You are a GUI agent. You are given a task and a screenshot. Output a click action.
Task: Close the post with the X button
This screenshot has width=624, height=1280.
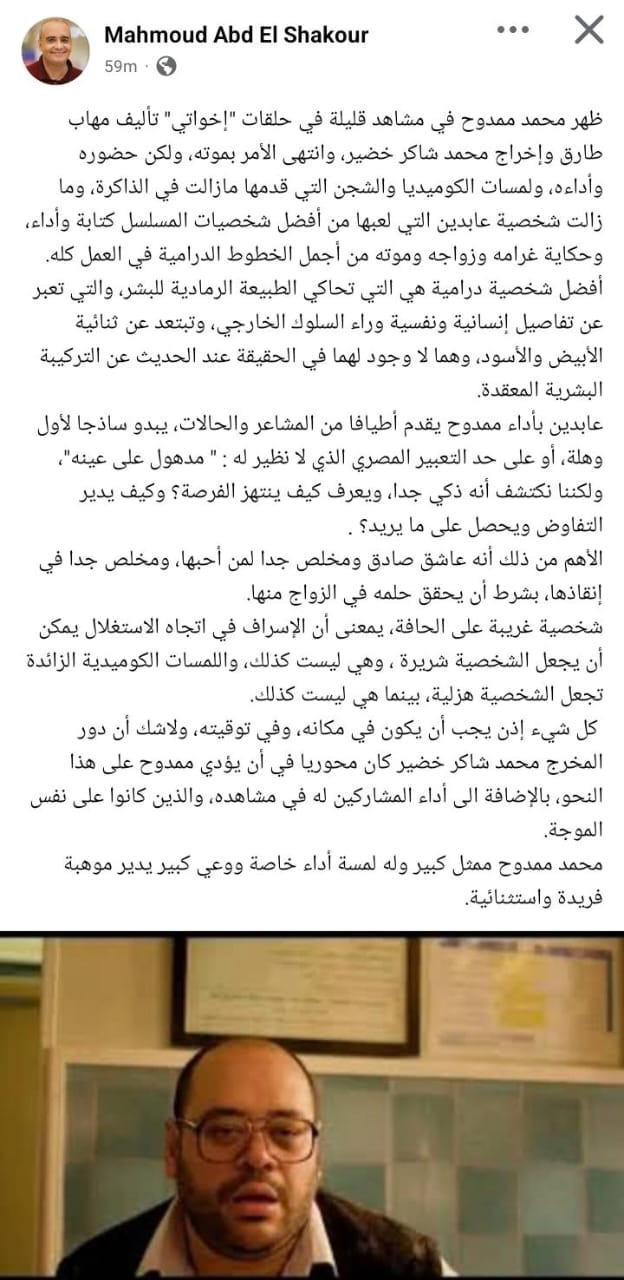[x=589, y=31]
